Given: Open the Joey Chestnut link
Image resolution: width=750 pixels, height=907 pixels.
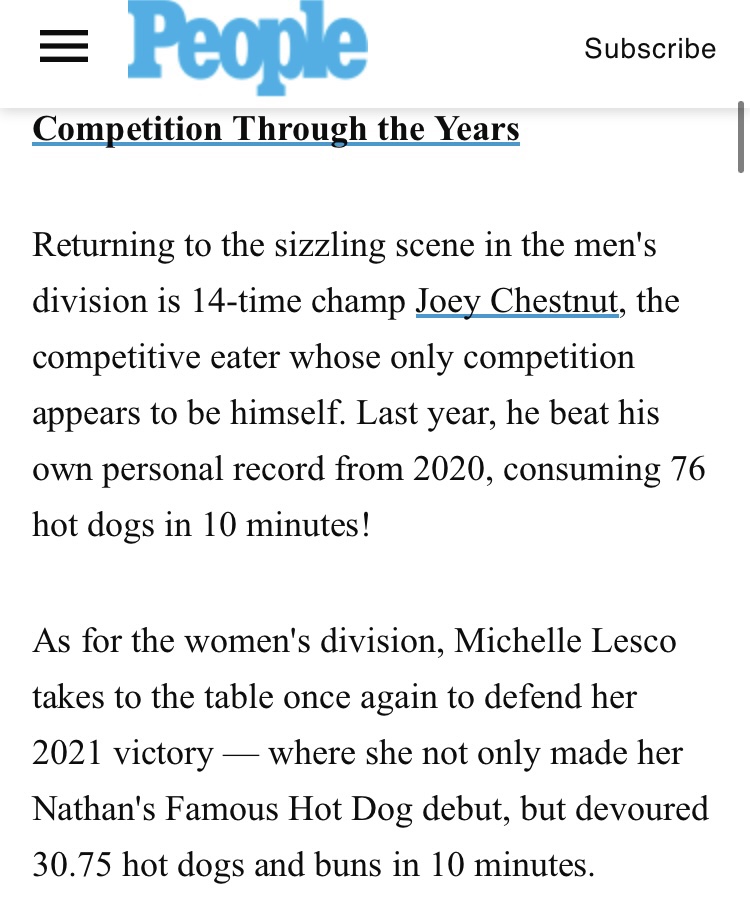Looking at the screenshot, I should 517,300.
